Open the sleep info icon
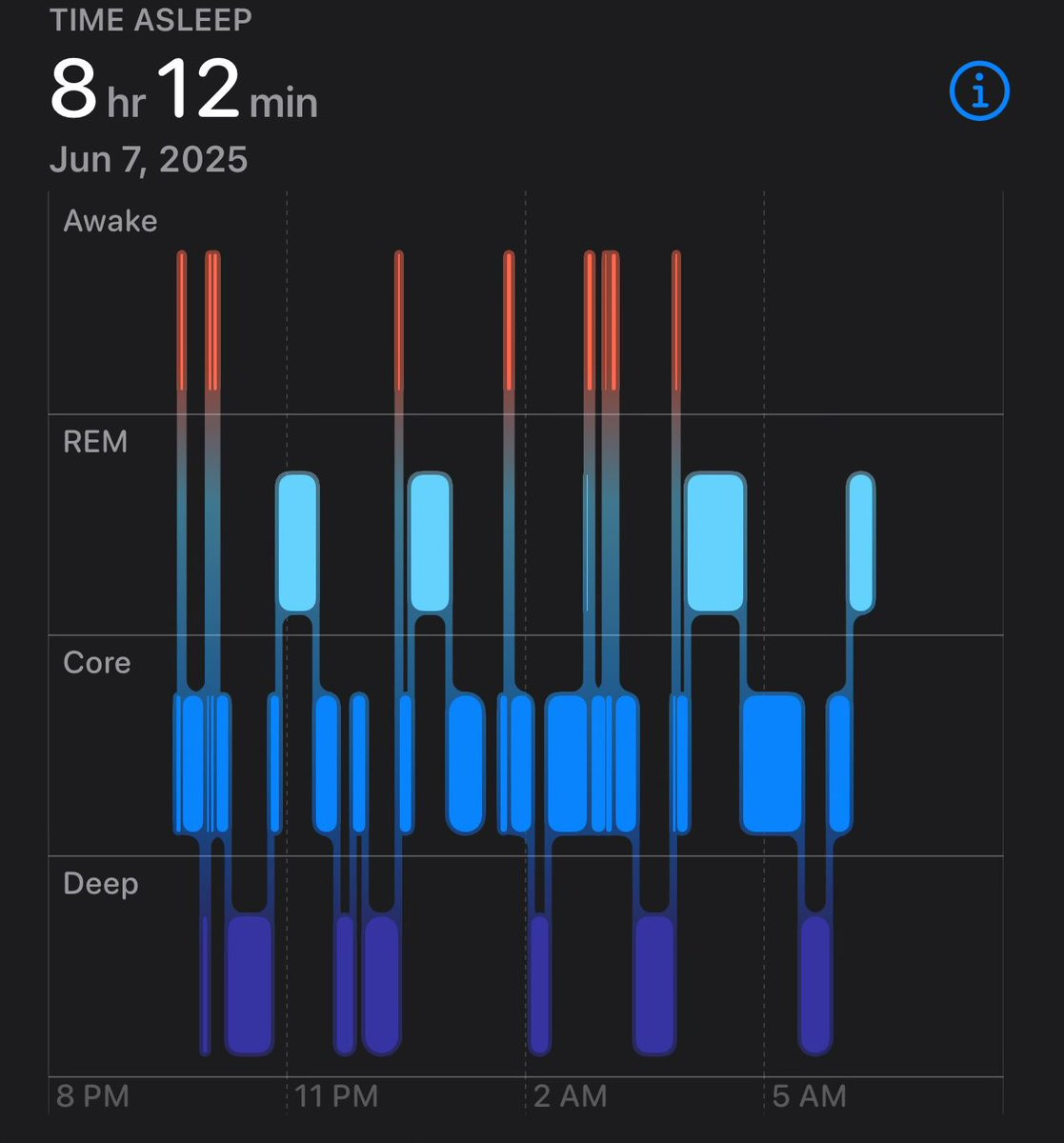Viewport: 1064px width, 1143px height. 979,91
